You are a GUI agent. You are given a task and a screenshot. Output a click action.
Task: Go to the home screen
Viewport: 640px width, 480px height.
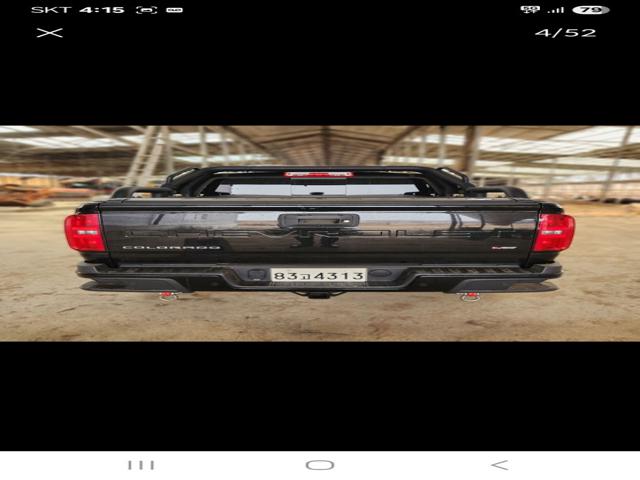(x=320, y=465)
